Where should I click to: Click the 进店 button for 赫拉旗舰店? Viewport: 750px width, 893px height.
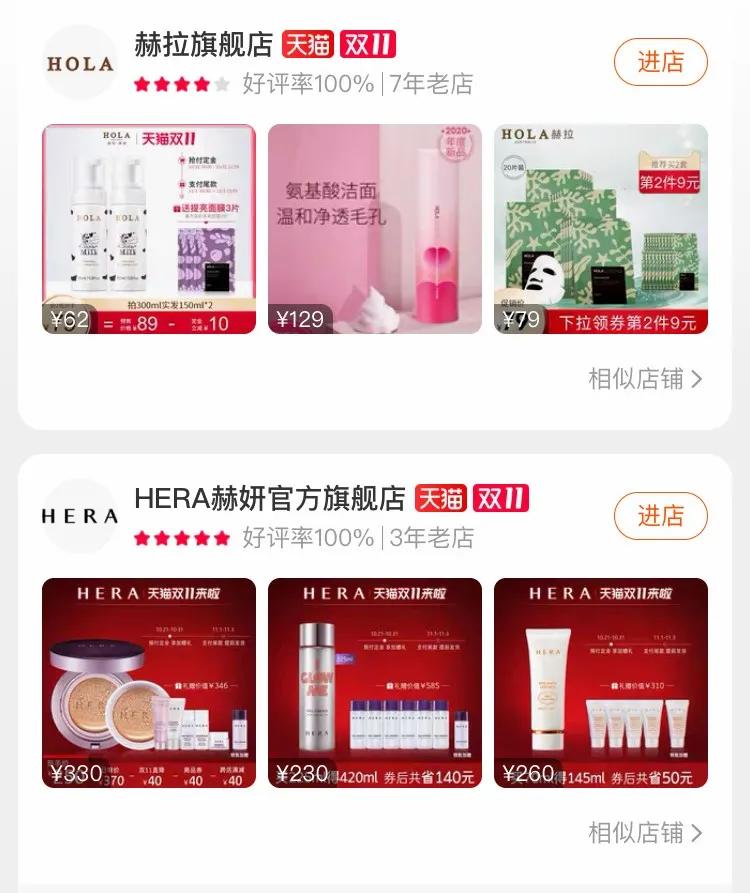(661, 62)
